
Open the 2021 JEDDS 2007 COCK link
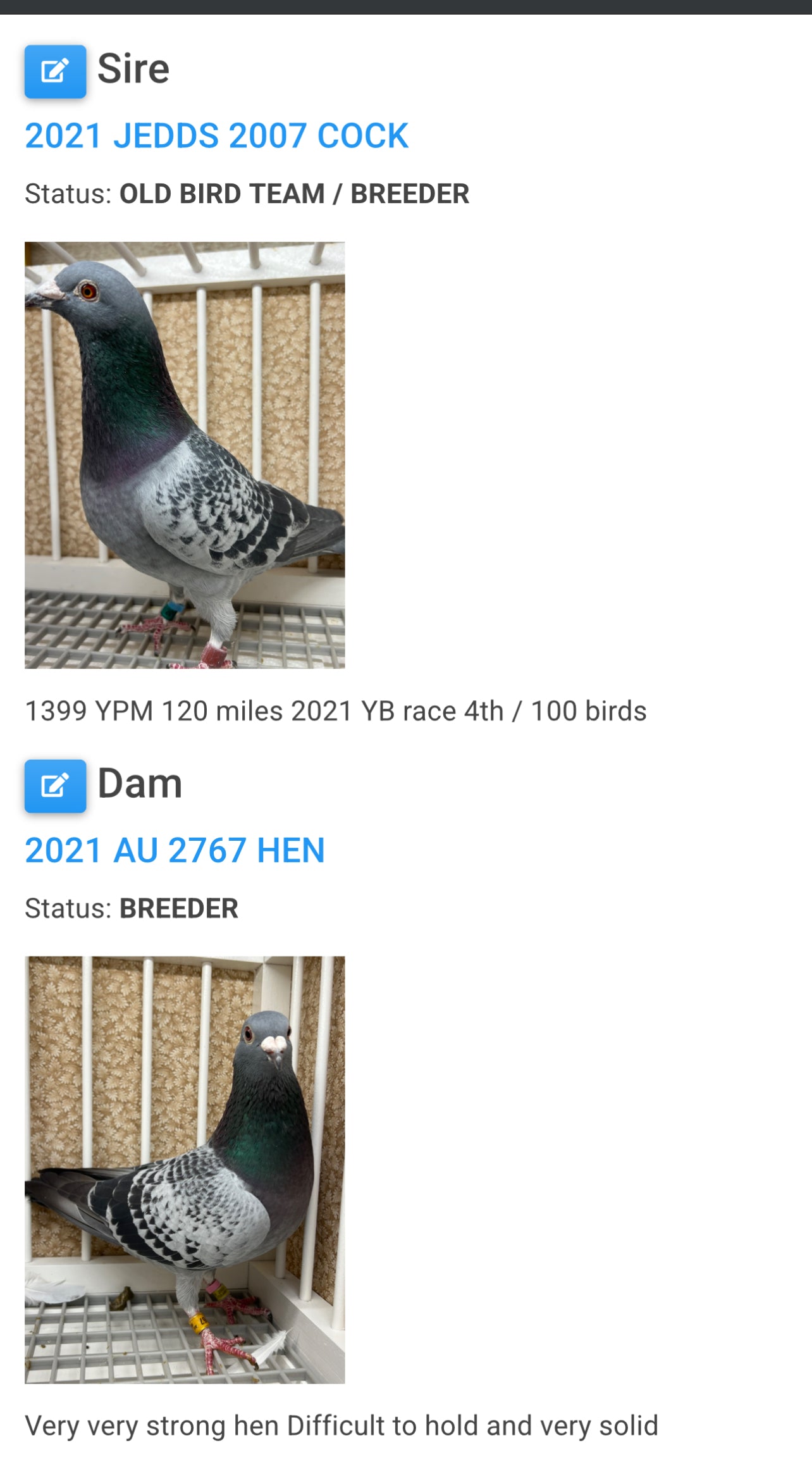pos(216,136)
